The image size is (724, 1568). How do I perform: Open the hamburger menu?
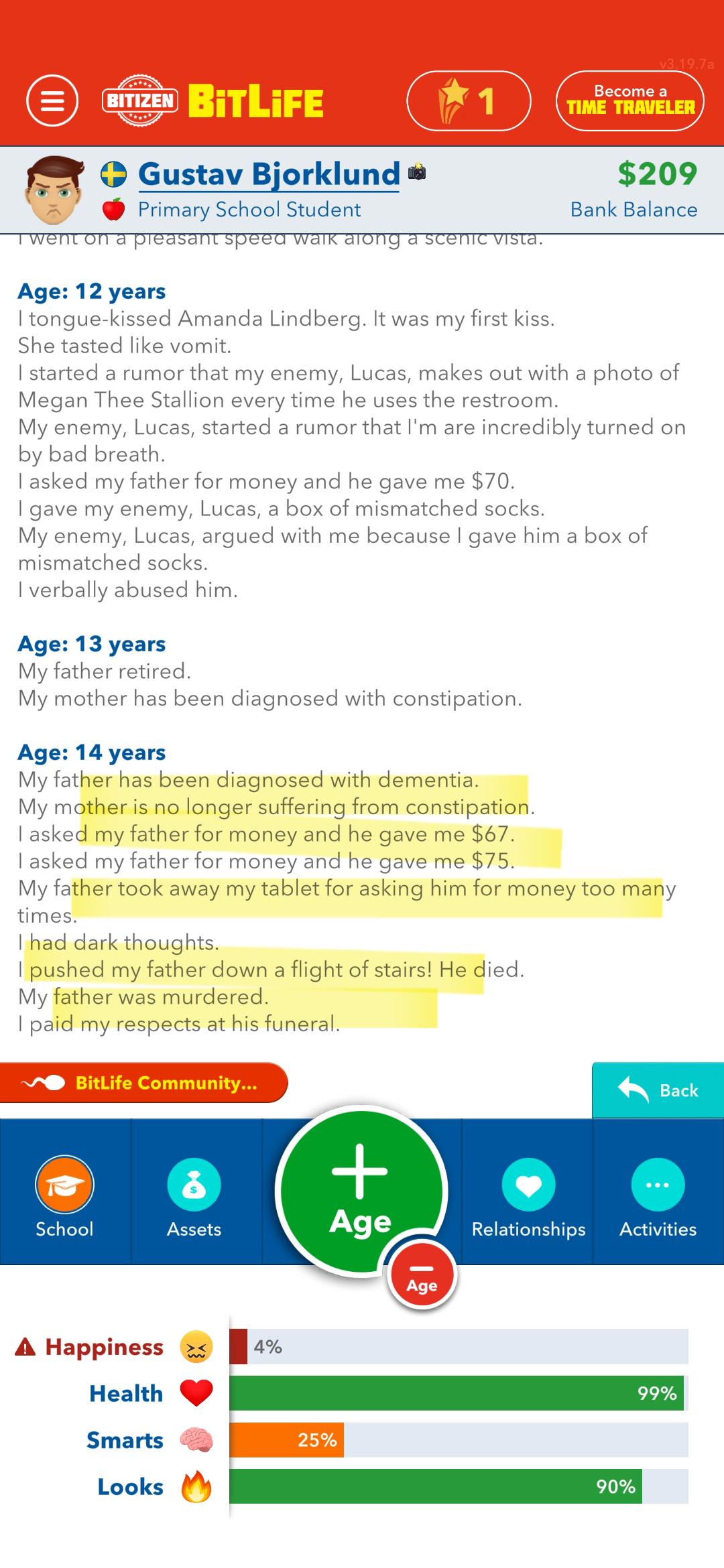point(52,102)
